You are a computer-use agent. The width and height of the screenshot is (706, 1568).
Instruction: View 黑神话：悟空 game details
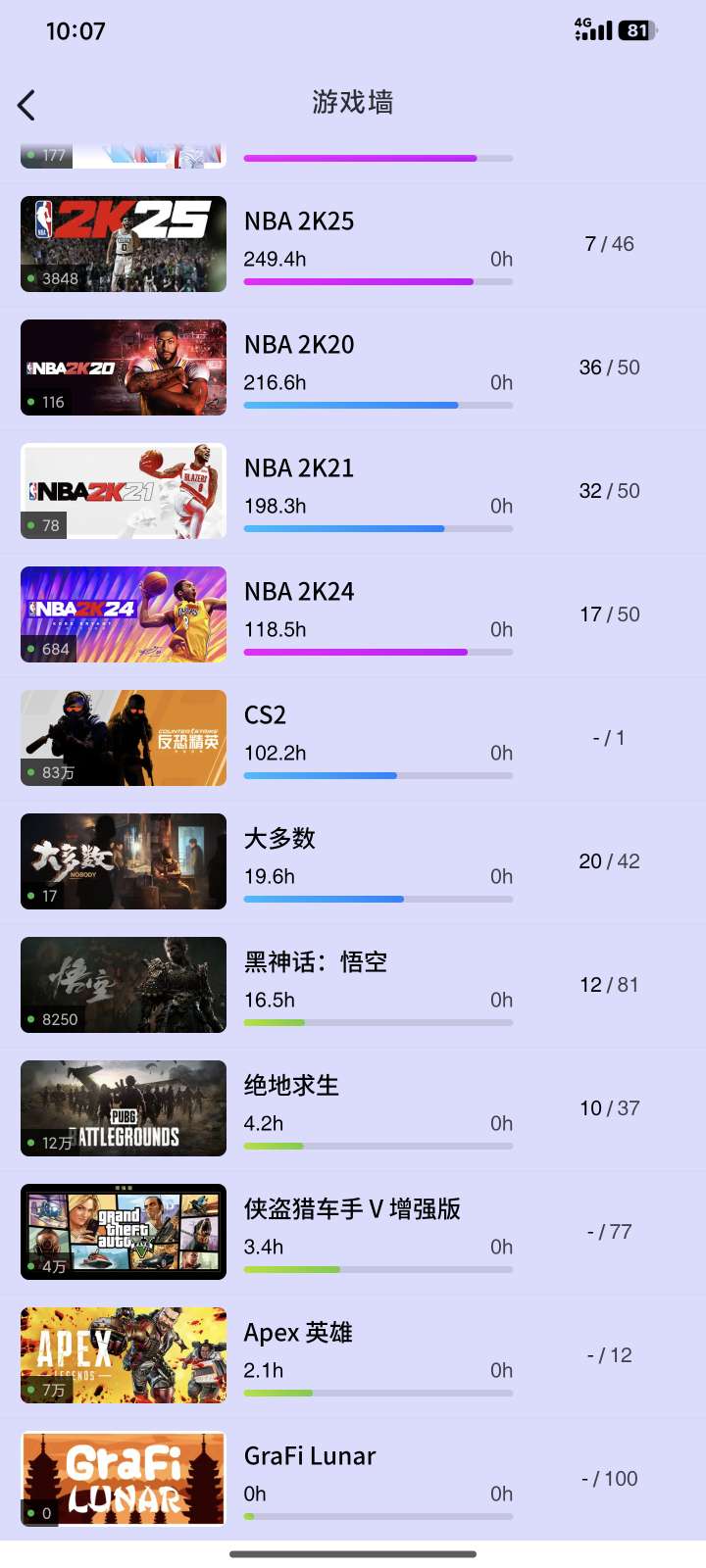point(353,985)
